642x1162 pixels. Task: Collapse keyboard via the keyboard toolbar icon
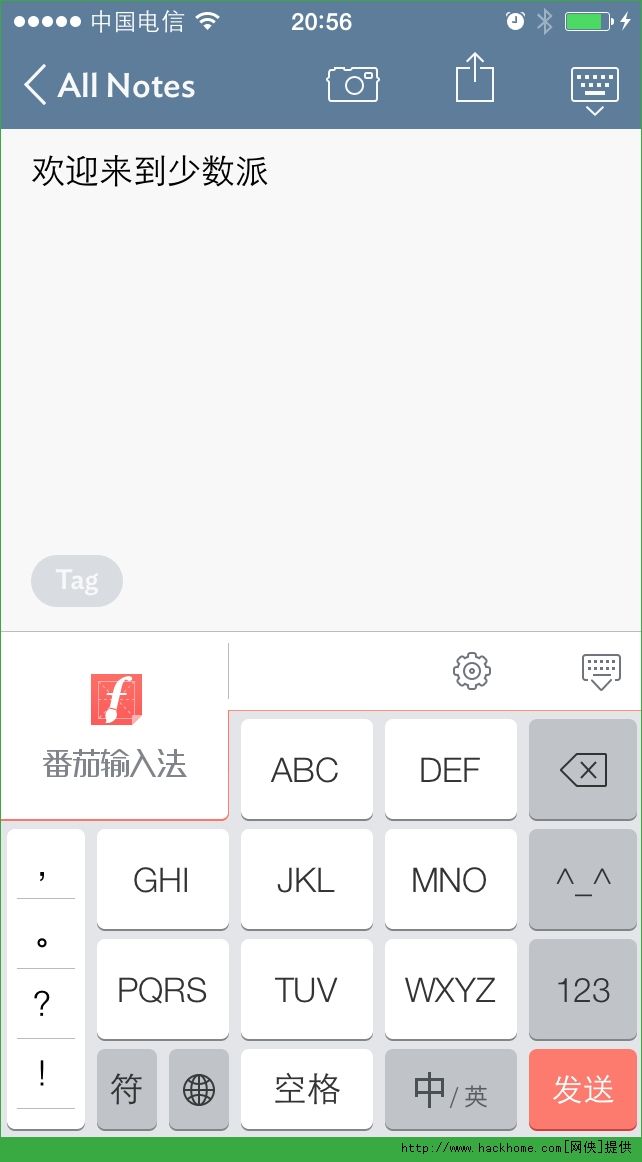point(601,671)
